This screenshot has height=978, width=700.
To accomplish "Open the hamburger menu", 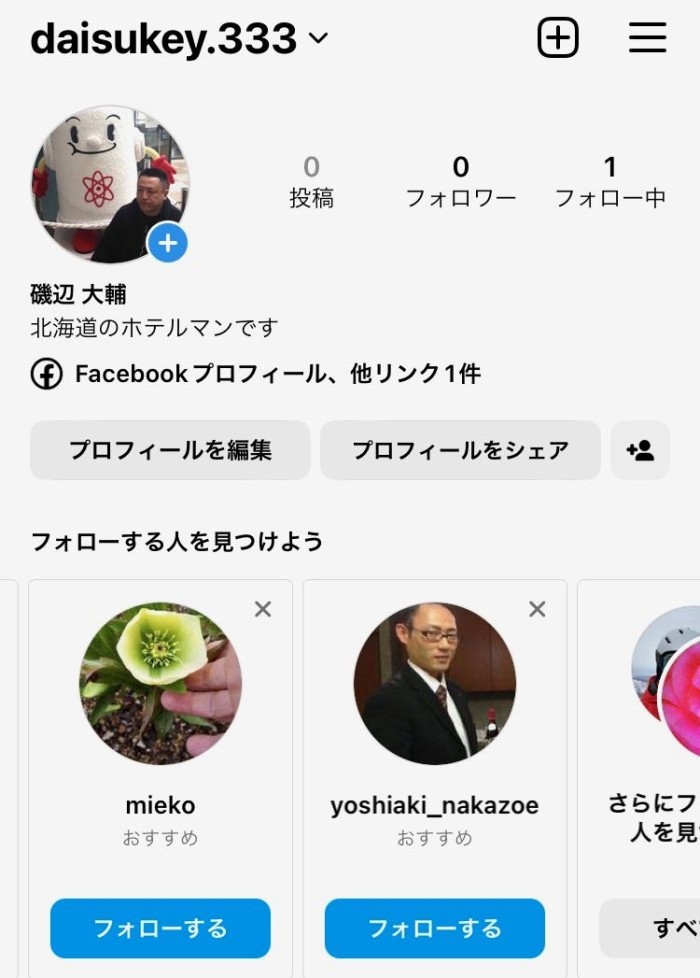I will tap(647, 38).
